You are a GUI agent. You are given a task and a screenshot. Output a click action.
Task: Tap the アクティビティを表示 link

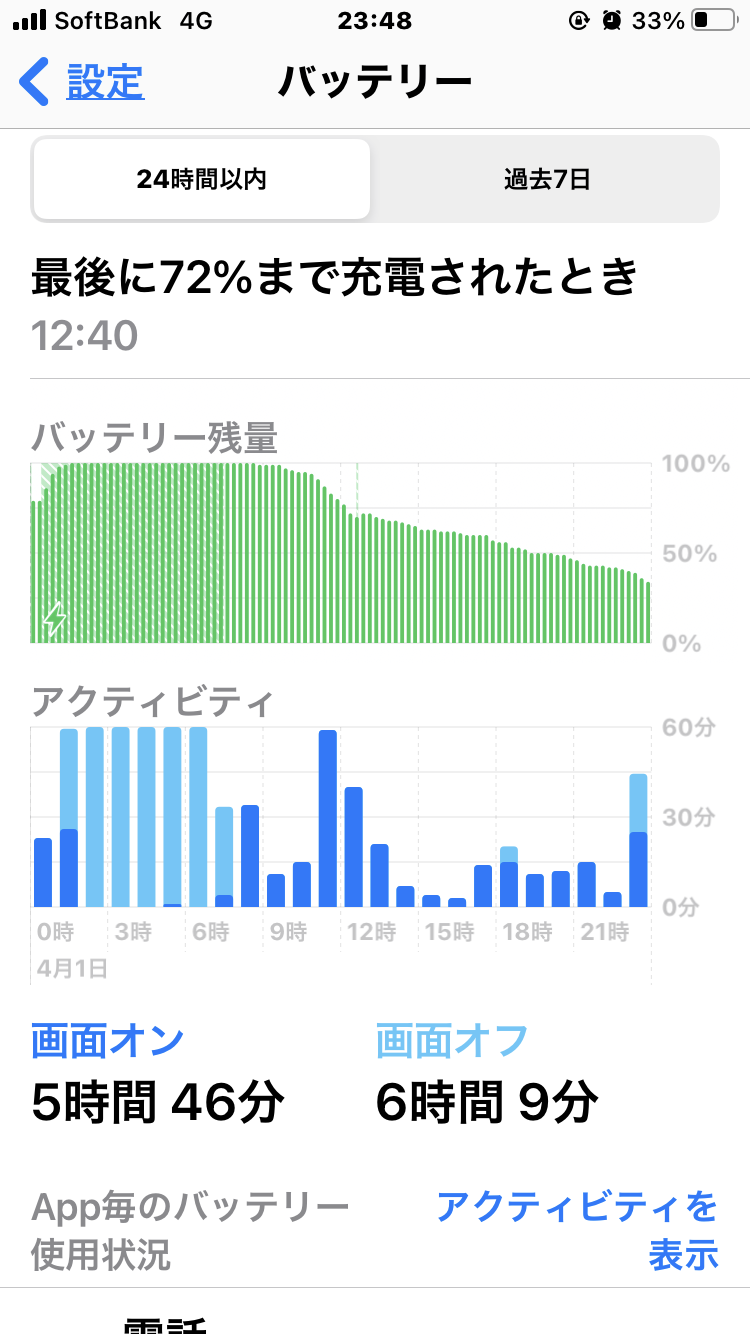pyautogui.click(x=578, y=1230)
